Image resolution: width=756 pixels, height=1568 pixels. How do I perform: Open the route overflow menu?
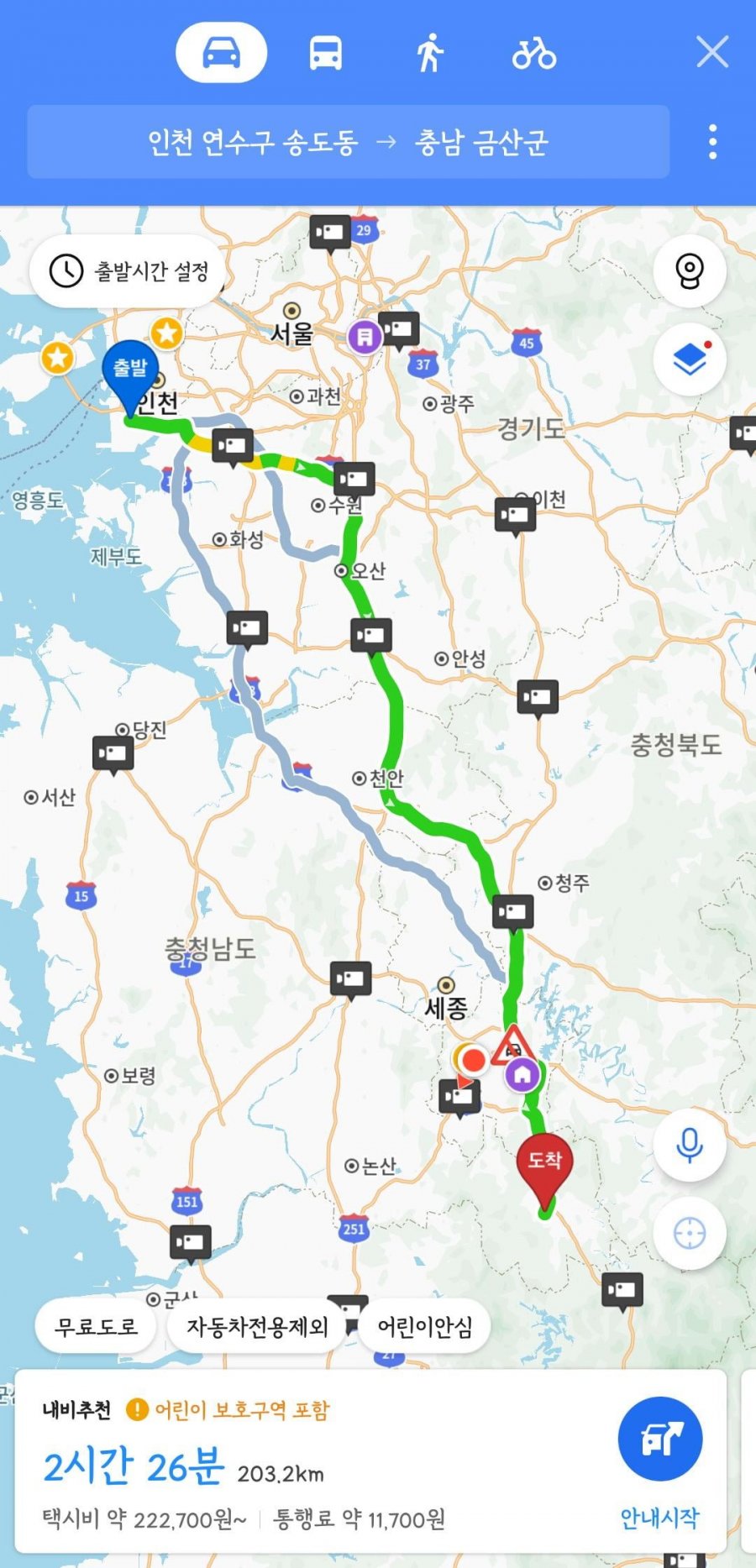712,142
